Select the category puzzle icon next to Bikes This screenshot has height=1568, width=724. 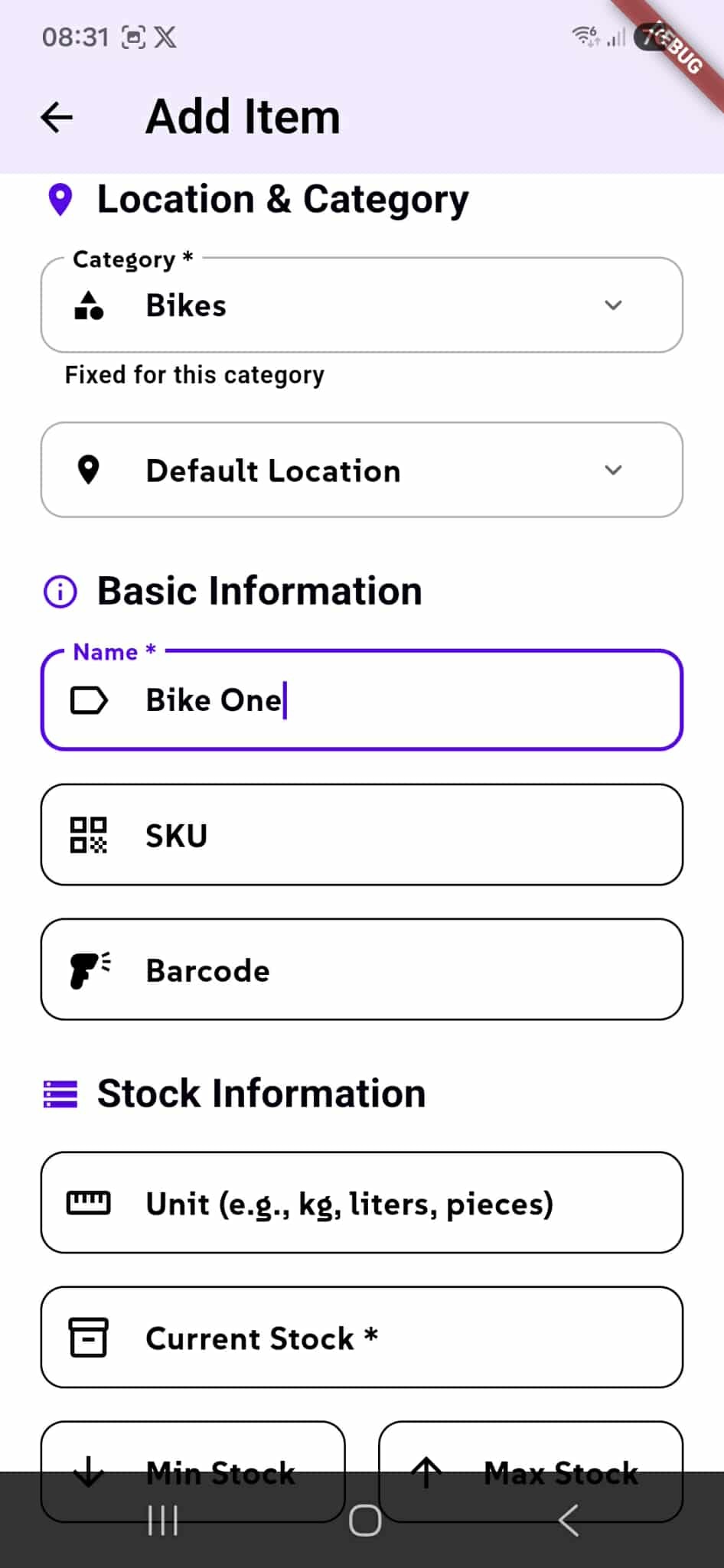tap(89, 305)
